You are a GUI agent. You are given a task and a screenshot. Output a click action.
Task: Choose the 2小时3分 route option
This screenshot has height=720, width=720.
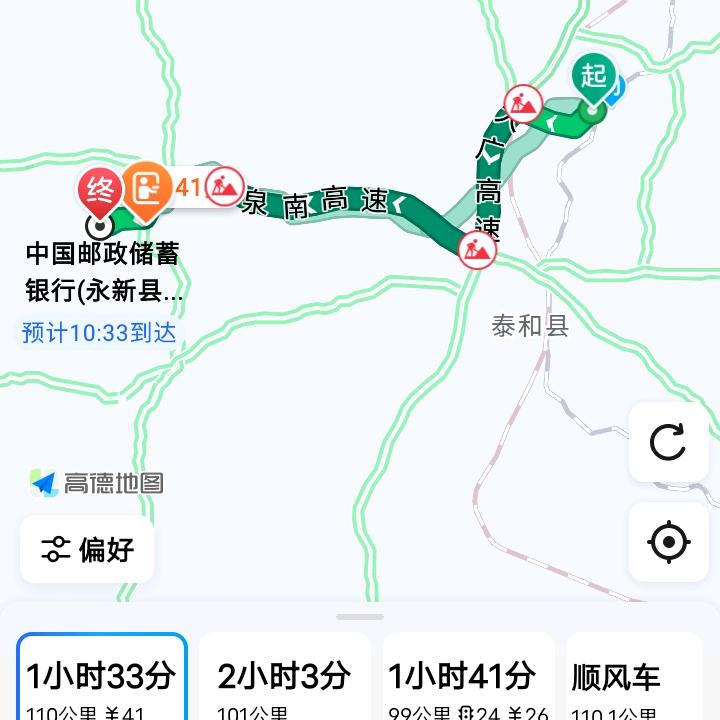(x=285, y=678)
